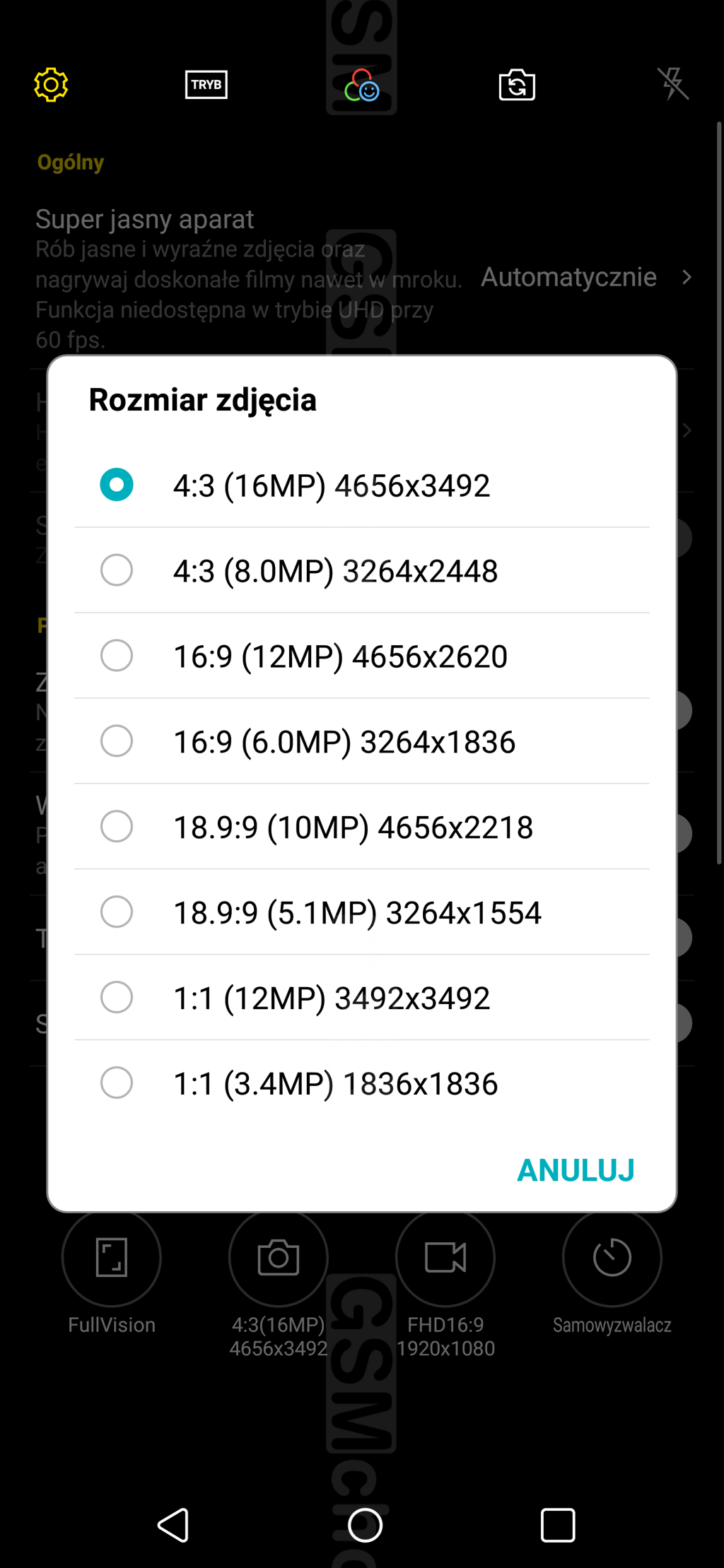The image size is (724, 1568).
Task: Go back using system back button
Action: [173, 1525]
